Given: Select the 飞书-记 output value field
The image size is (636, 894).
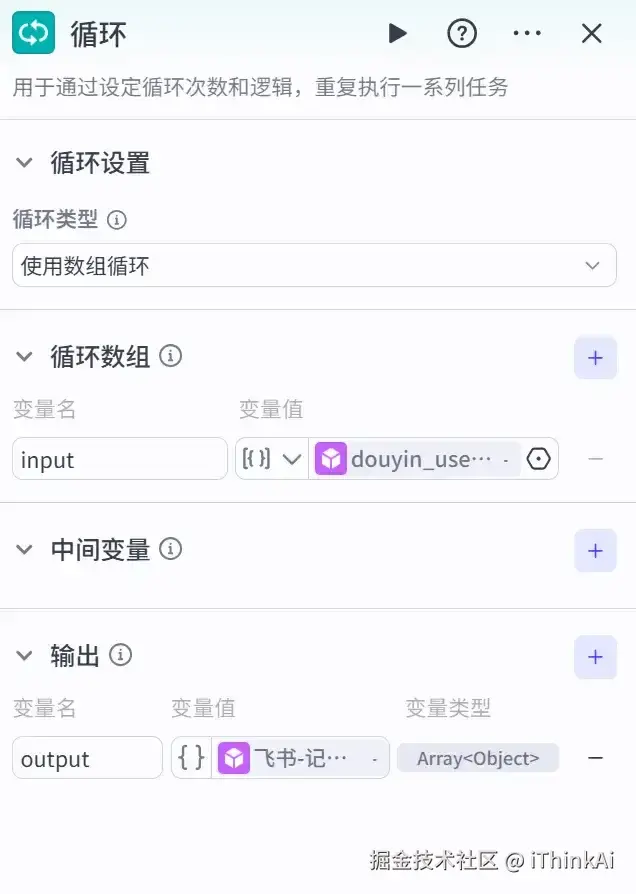Looking at the screenshot, I should pyautogui.click(x=300, y=759).
